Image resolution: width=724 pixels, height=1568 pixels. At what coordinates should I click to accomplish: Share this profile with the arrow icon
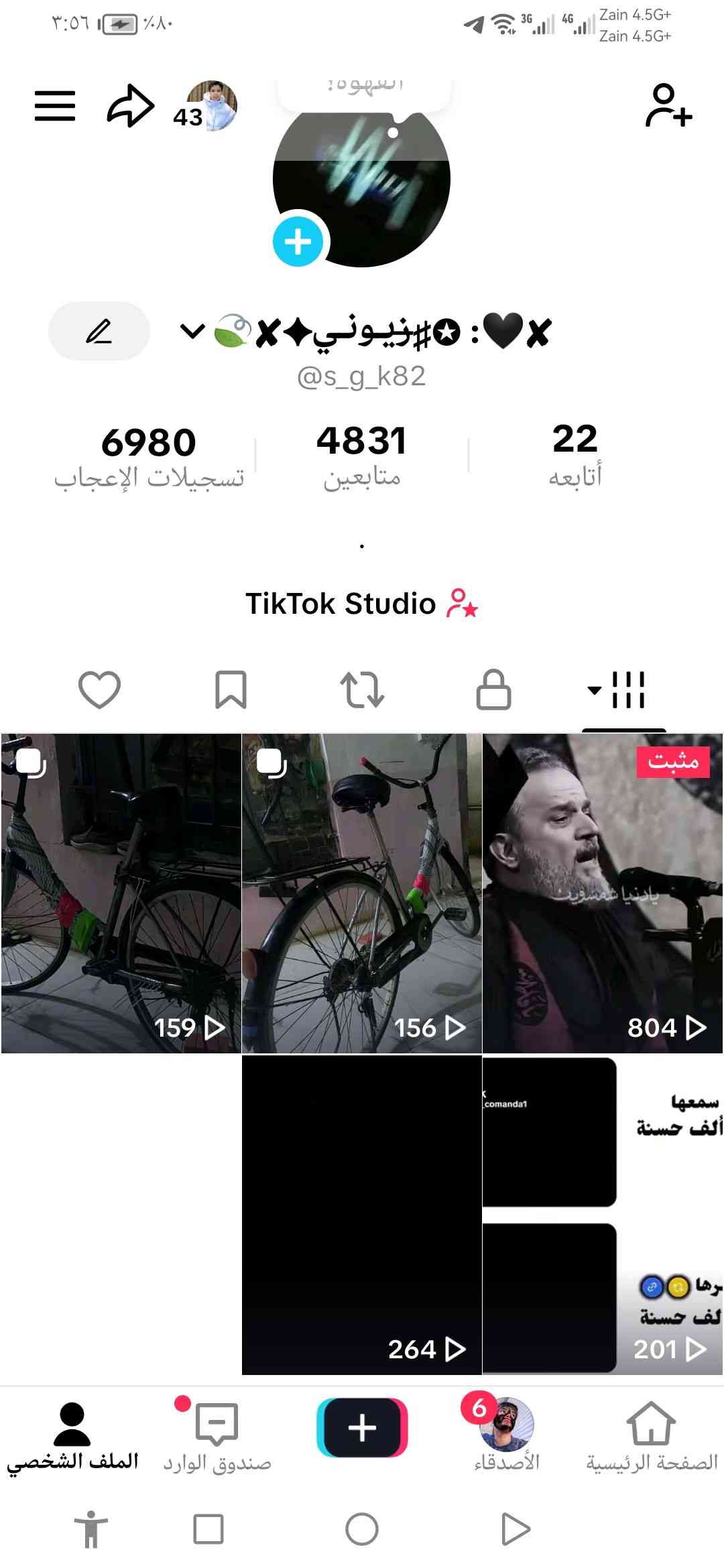tap(131, 106)
